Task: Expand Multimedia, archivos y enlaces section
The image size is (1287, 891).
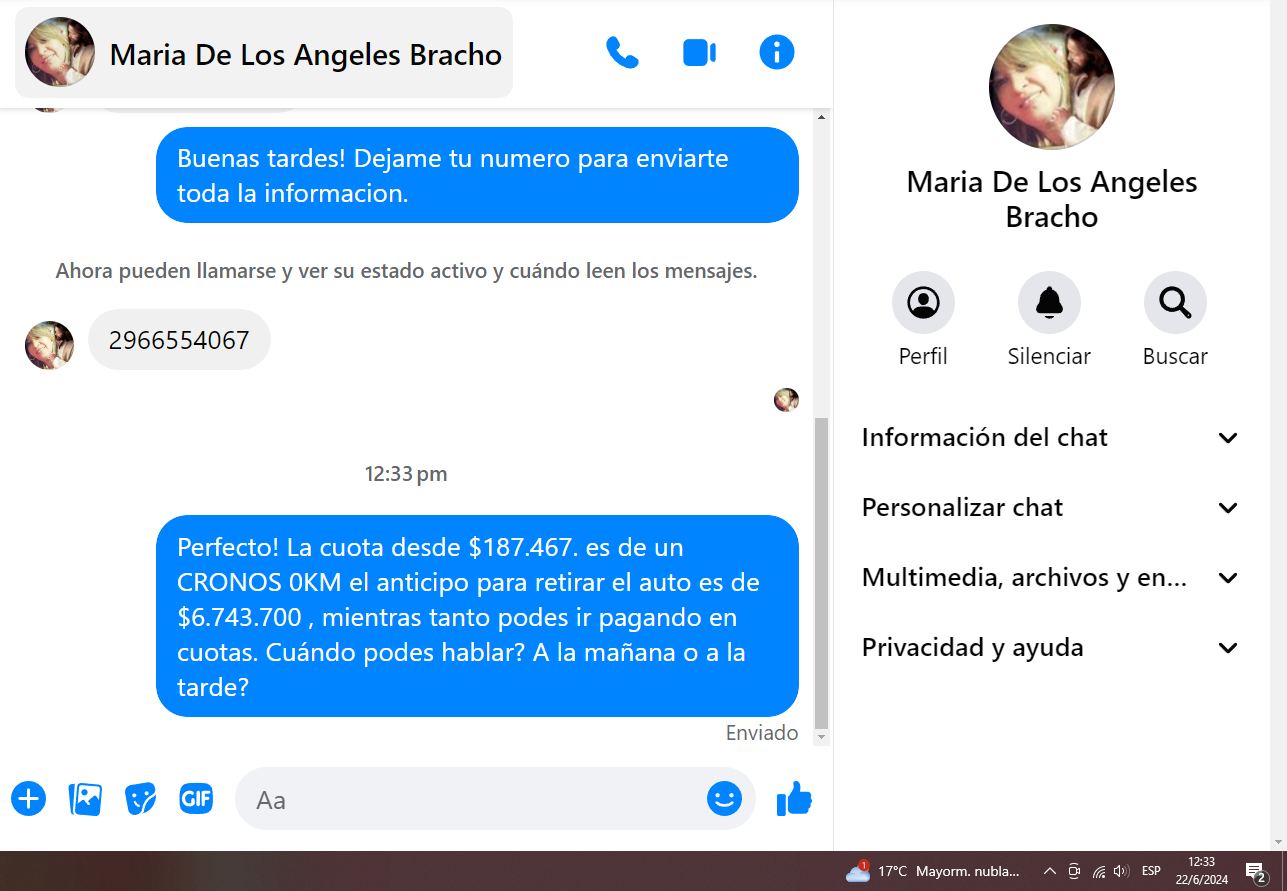Action: pyautogui.click(x=1050, y=578)
